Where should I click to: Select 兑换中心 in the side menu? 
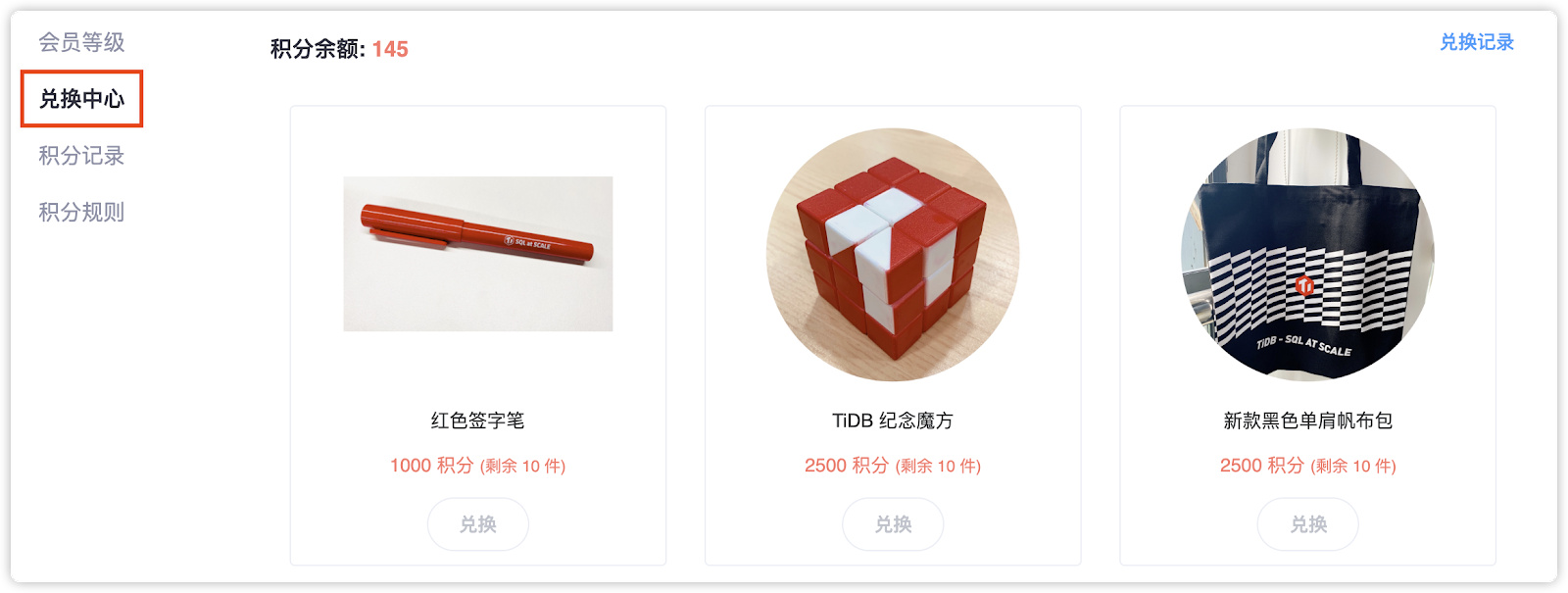coord(81,99)
